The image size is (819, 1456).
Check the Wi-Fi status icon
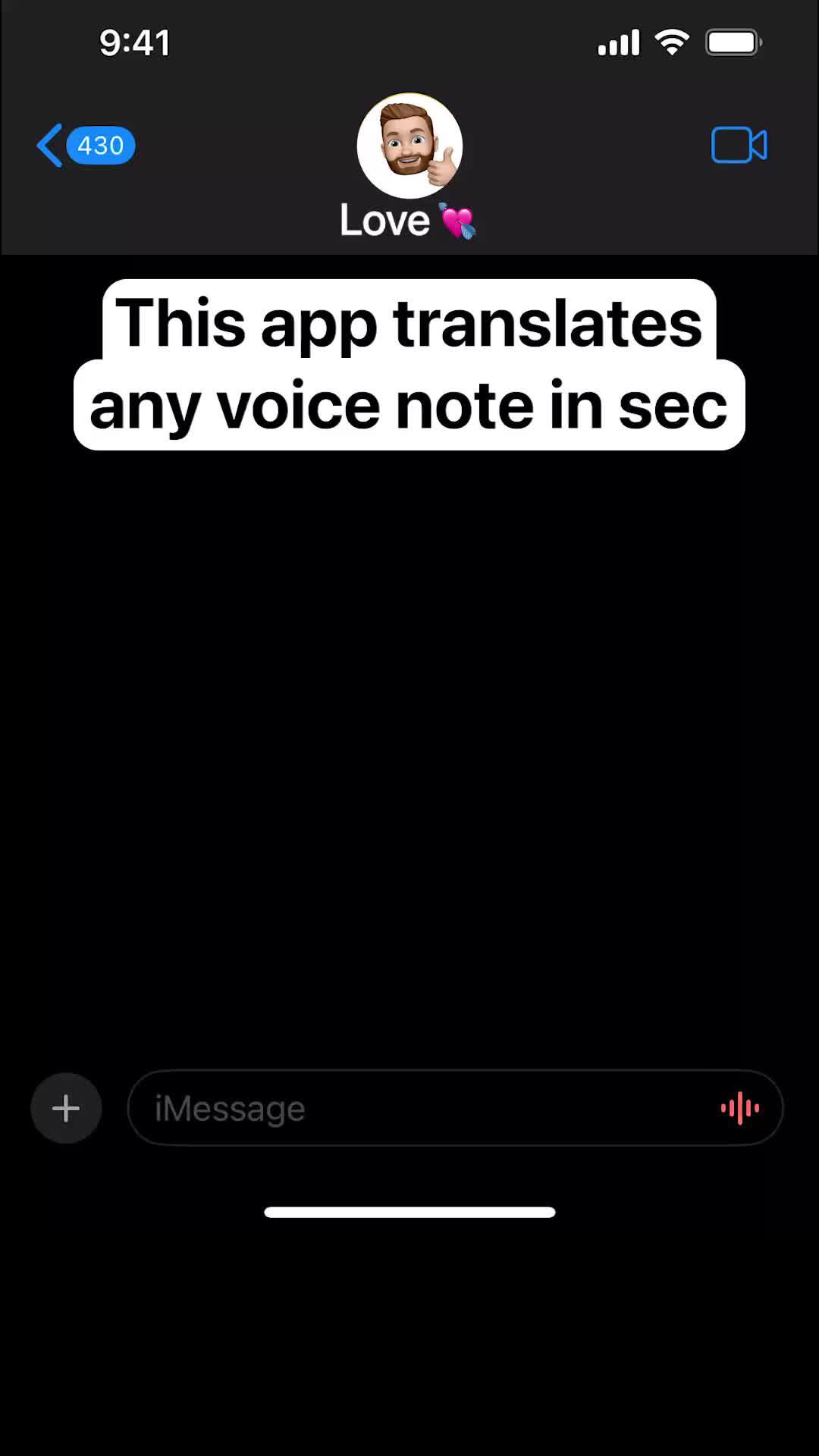(x=670, y=42)
